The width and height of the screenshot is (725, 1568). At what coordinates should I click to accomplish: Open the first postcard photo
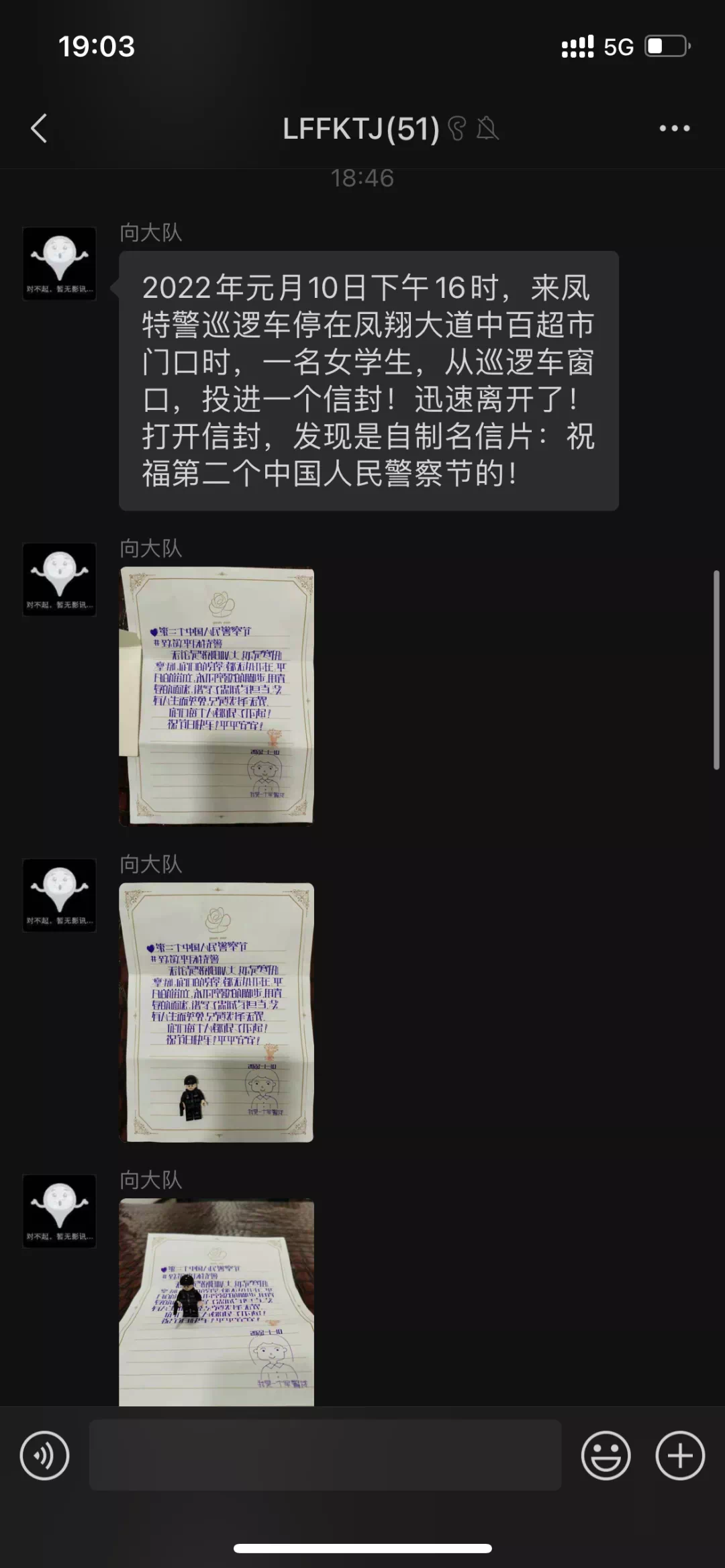tap(216, 696)
